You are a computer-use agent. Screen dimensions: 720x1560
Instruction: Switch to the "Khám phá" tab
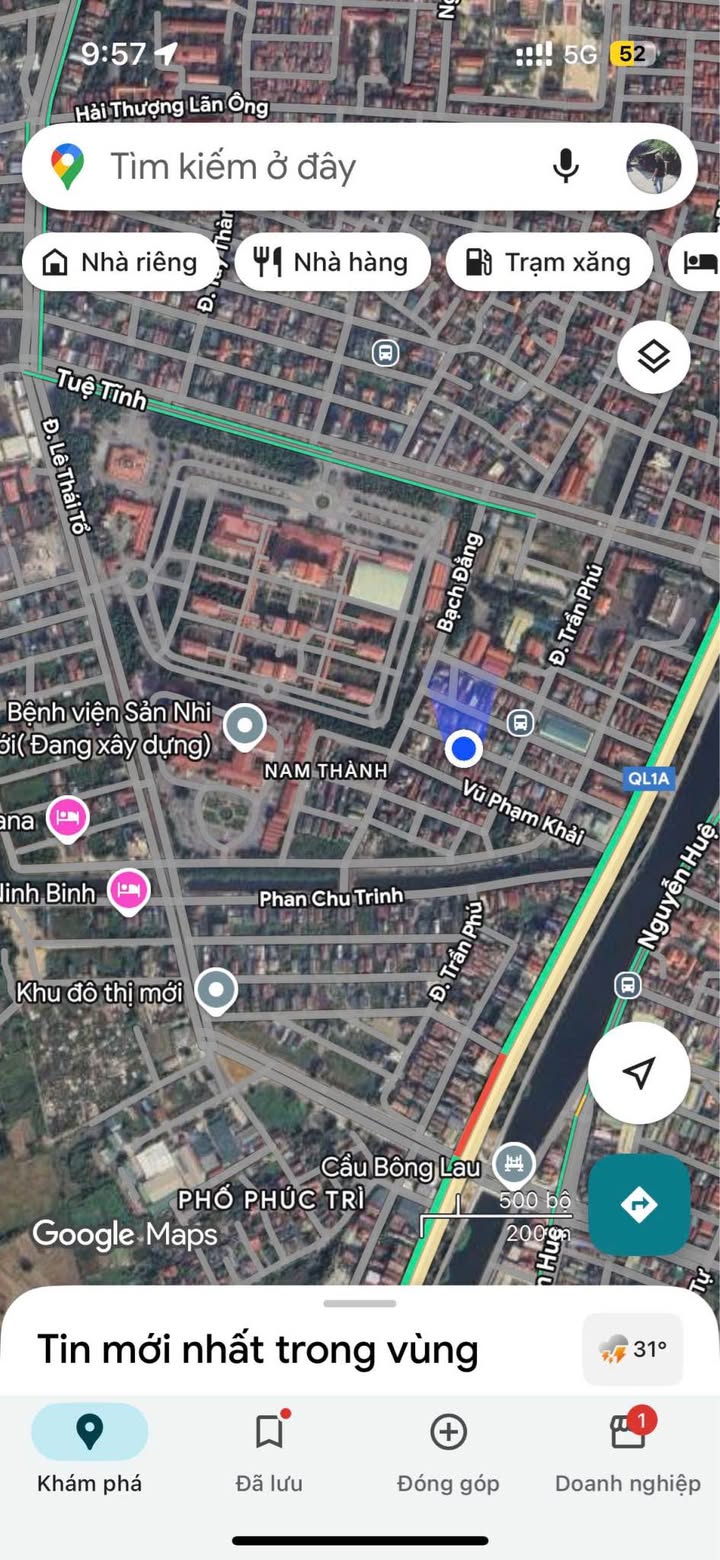tap(89, 1448)
